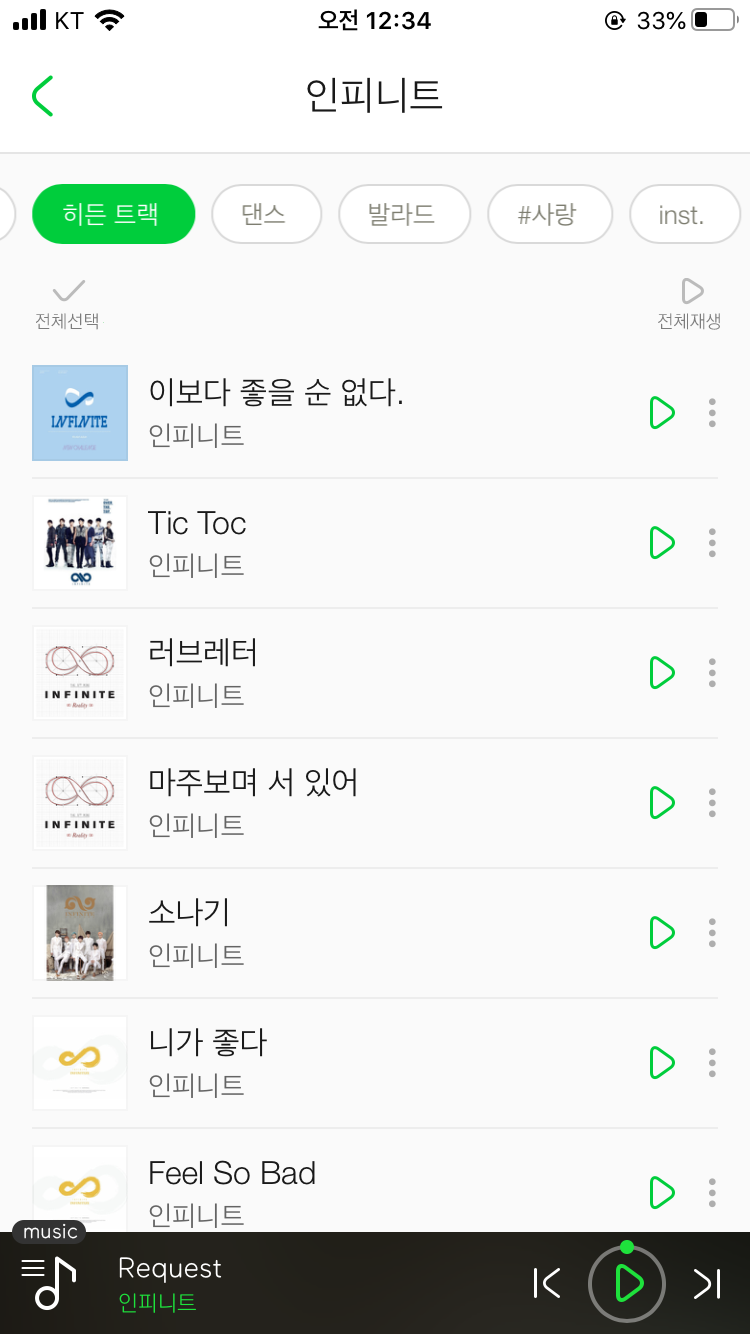Play the song 러브레터

click(661, 673)
